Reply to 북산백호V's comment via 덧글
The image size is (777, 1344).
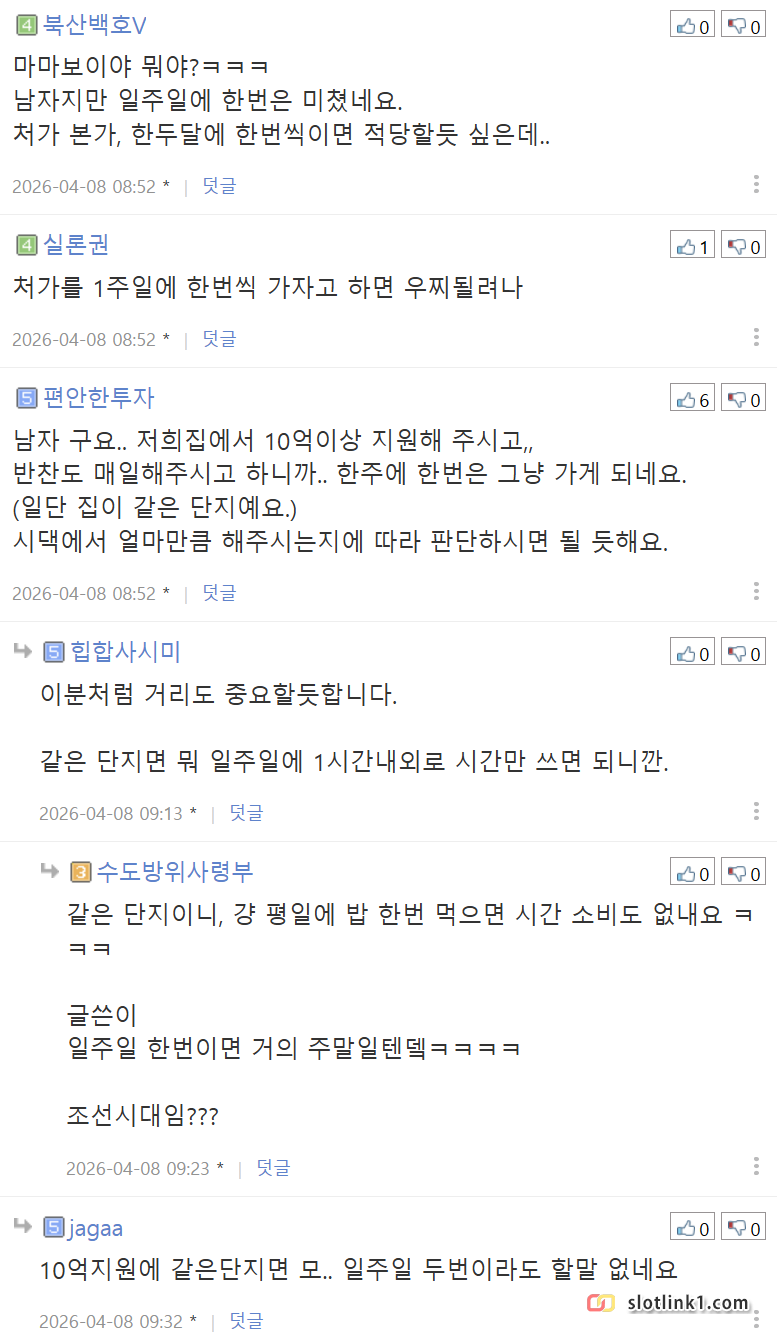point(219,186)
